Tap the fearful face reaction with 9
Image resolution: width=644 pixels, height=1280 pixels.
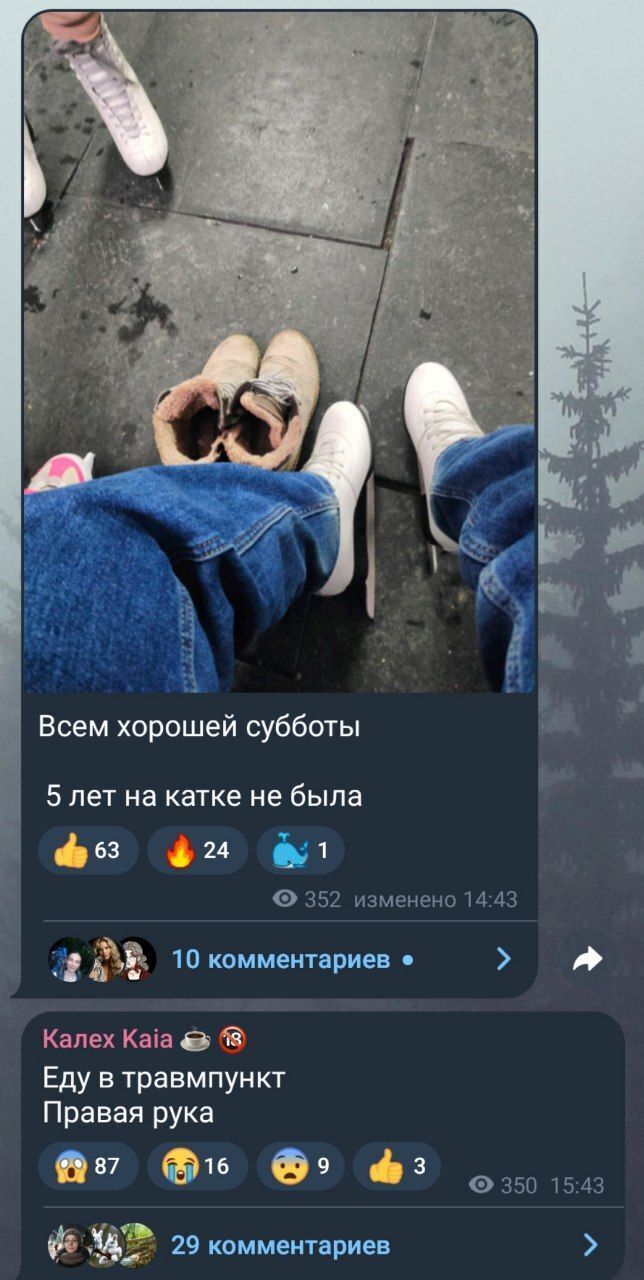point(300,1166)
